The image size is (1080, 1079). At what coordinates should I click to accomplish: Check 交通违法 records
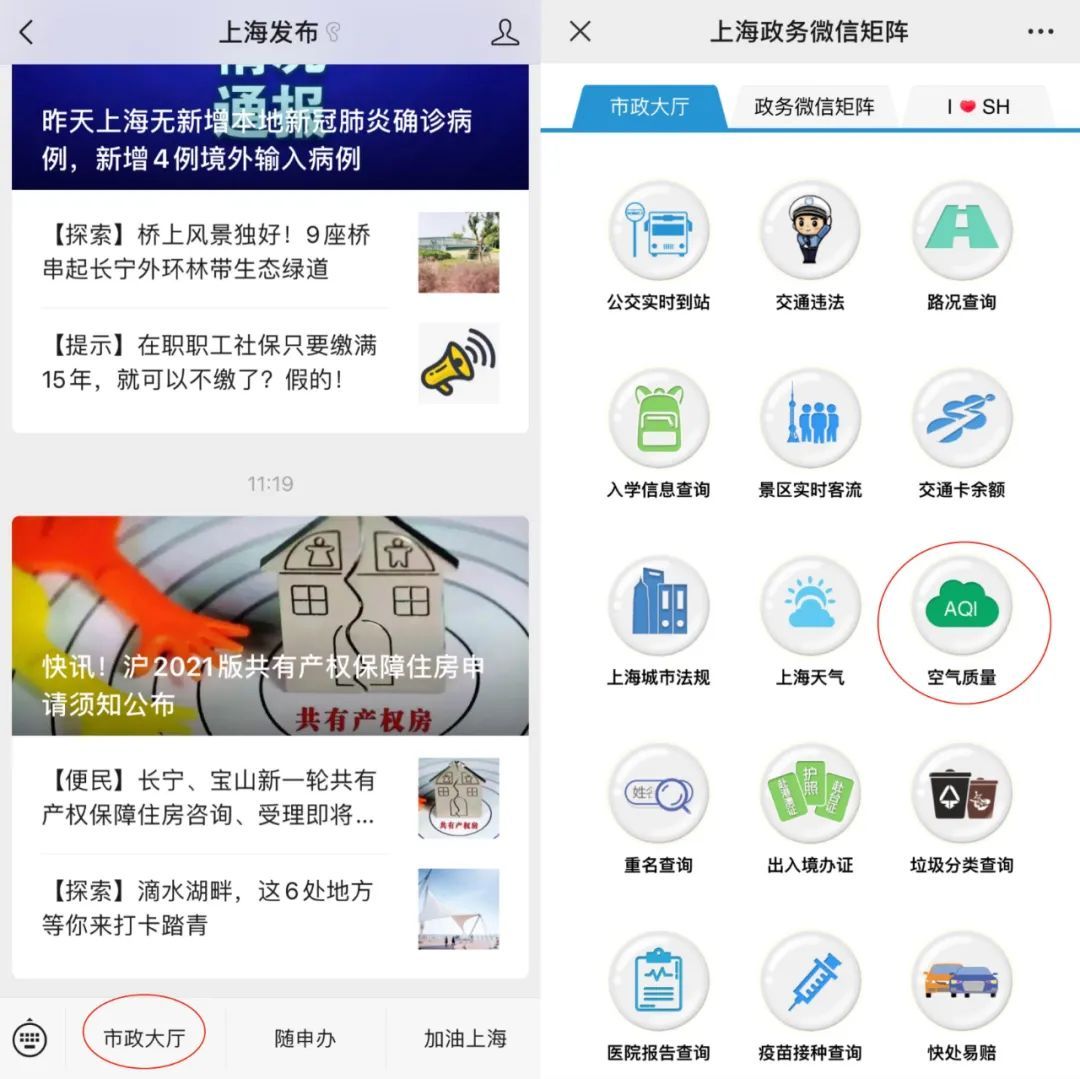pos(810,247)
